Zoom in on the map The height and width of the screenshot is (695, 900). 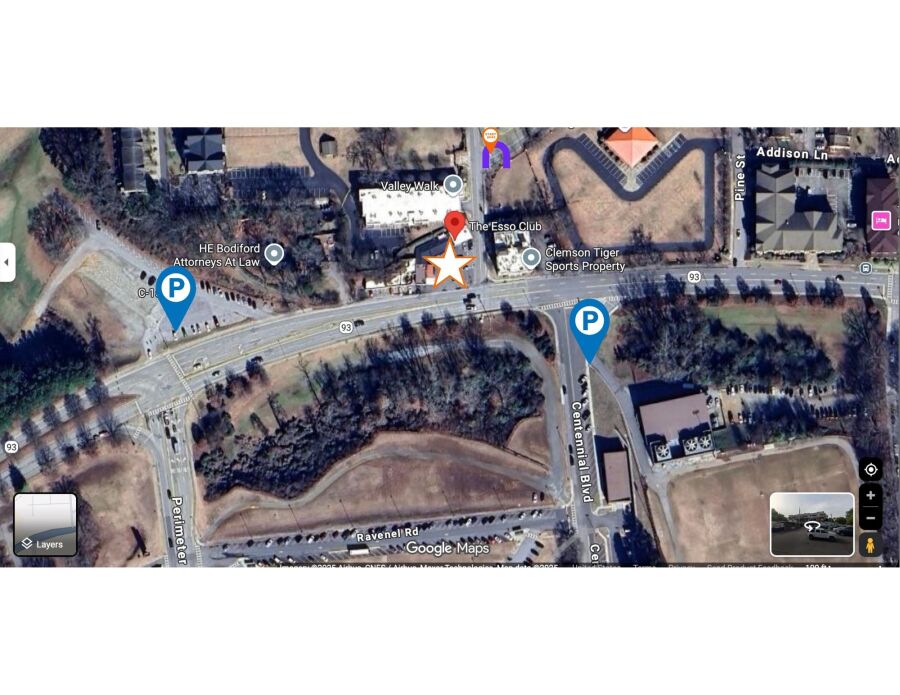pyautogui.click(x=870, y=496)
